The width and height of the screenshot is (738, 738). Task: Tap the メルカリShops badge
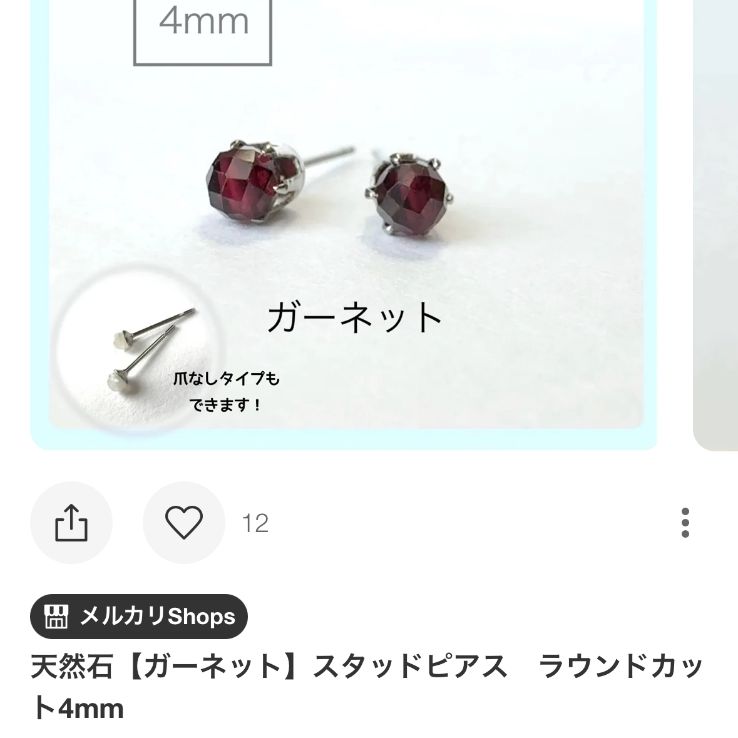tap(139, 617)
